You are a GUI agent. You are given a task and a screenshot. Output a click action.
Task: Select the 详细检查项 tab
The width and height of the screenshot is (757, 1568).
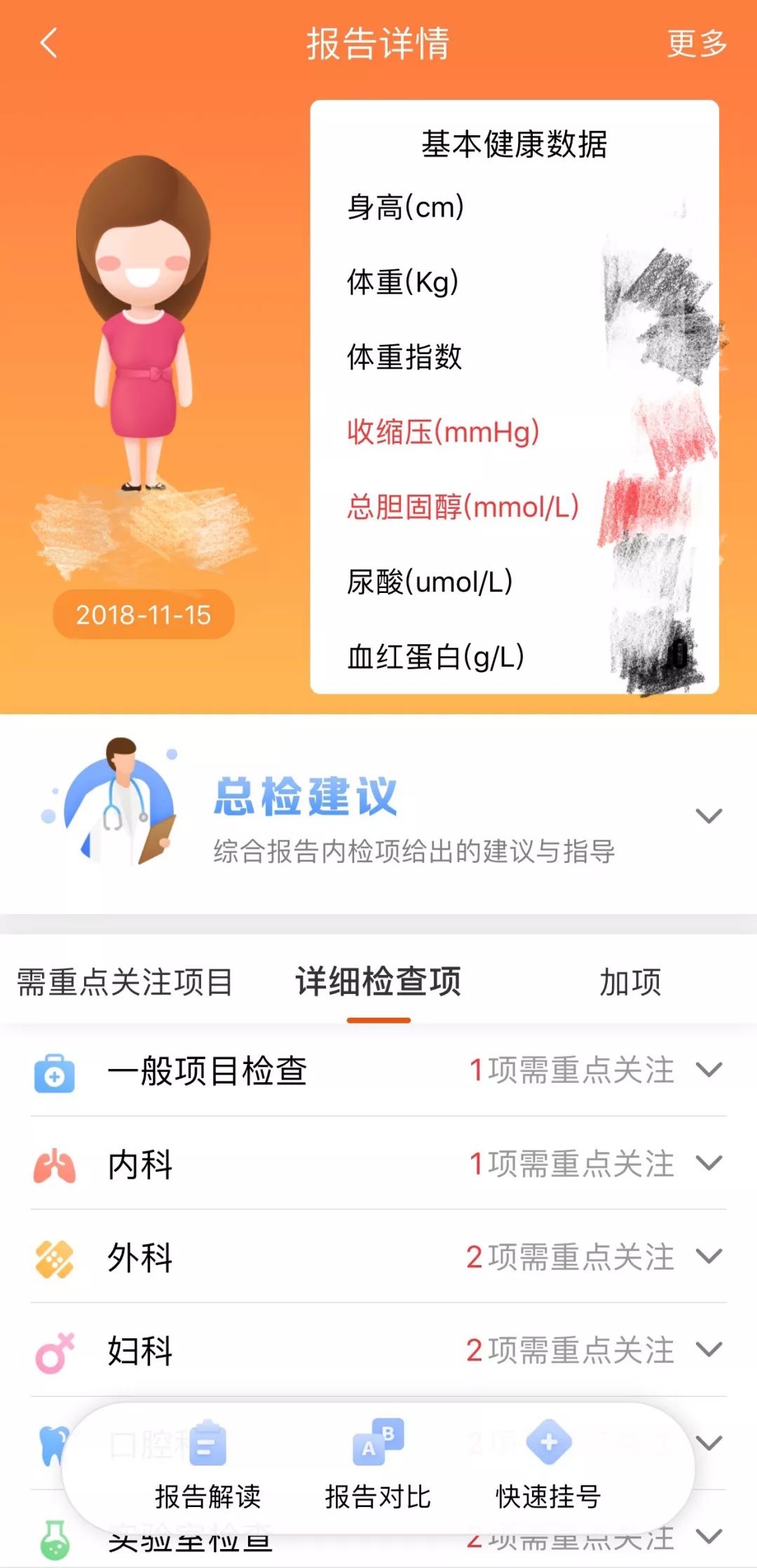point(378,981)
